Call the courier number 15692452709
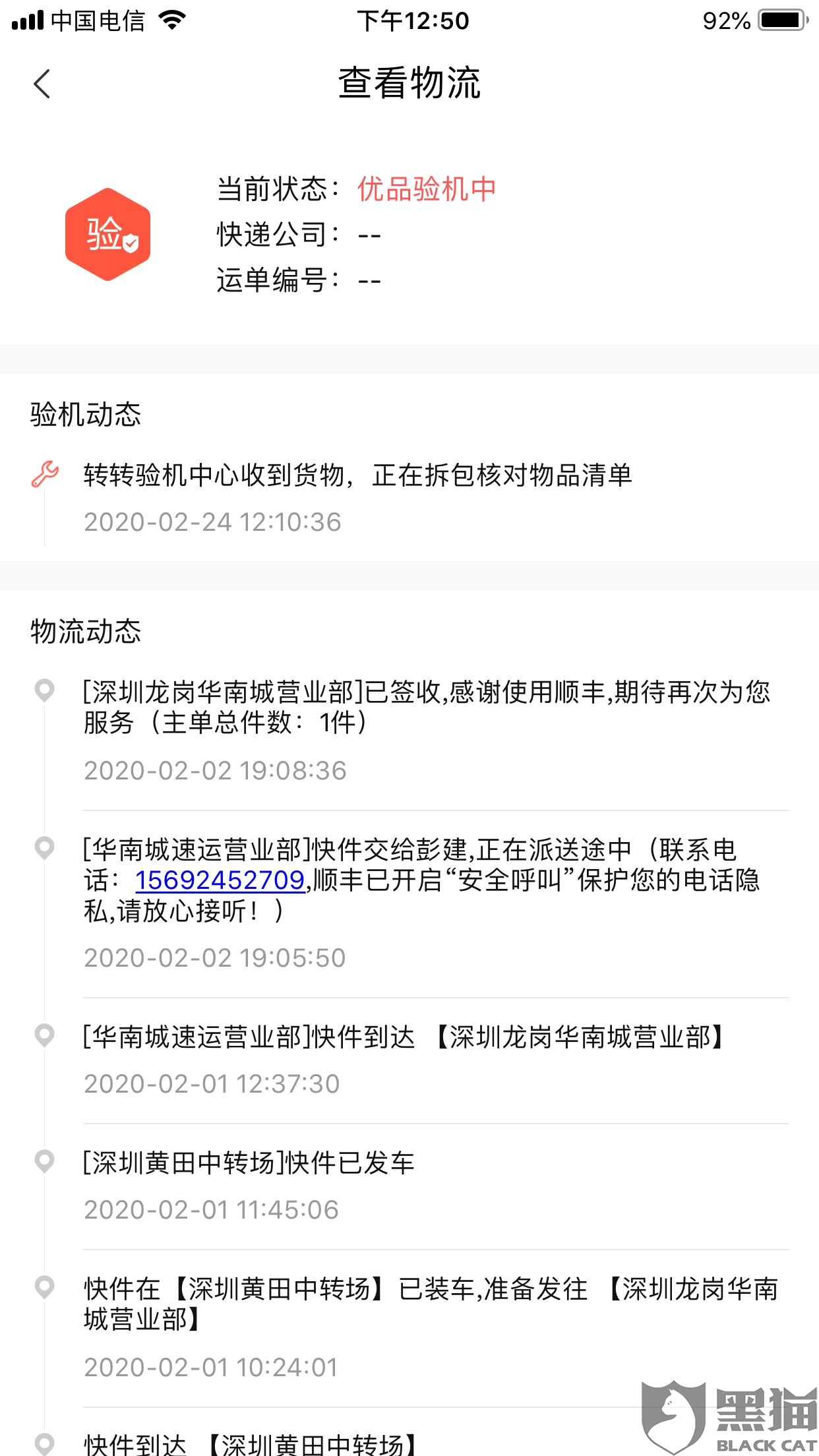 tap(220, 880)
